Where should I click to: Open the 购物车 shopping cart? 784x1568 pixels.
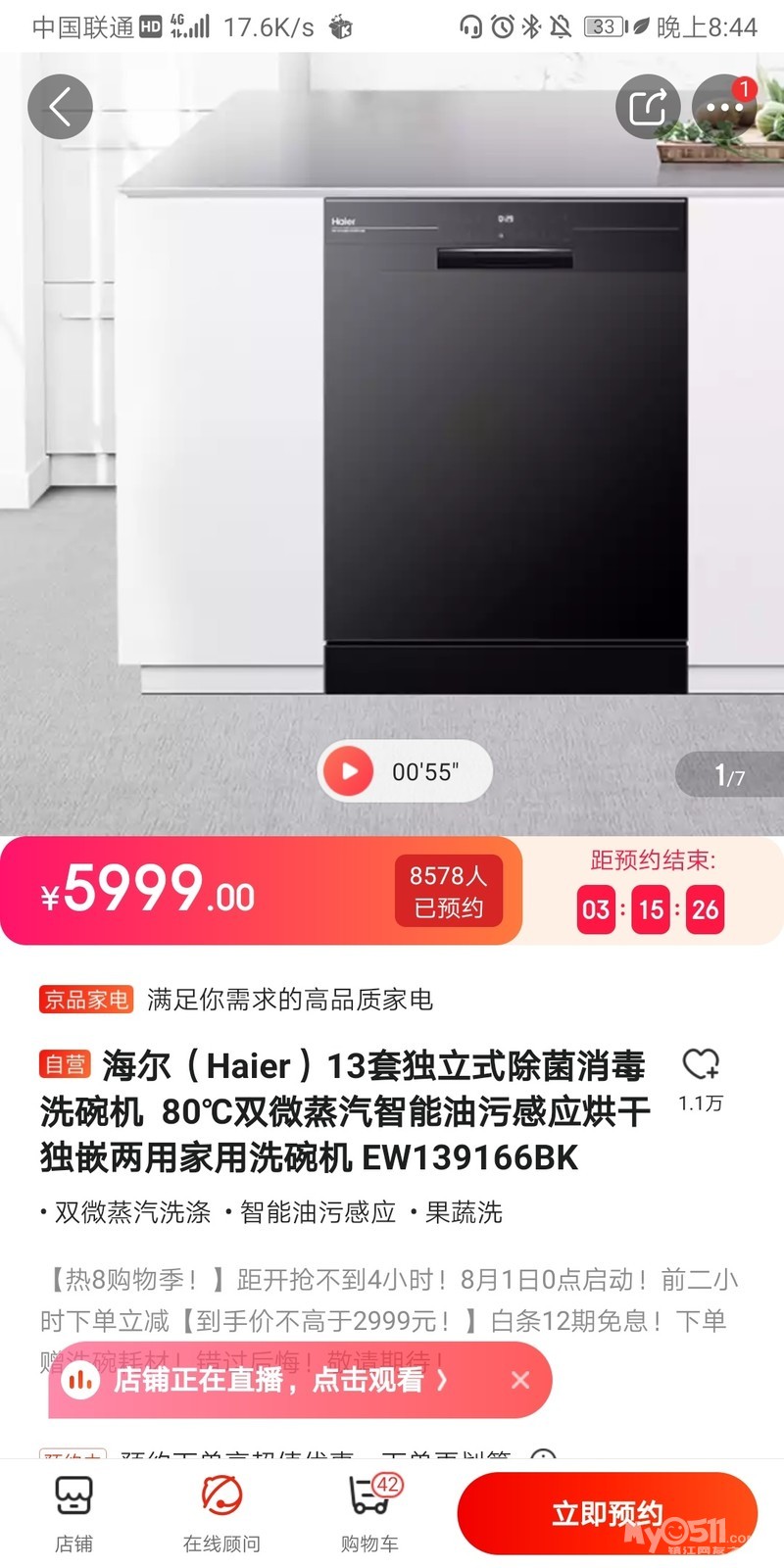pyautogui.click(x=369, y=1514)
